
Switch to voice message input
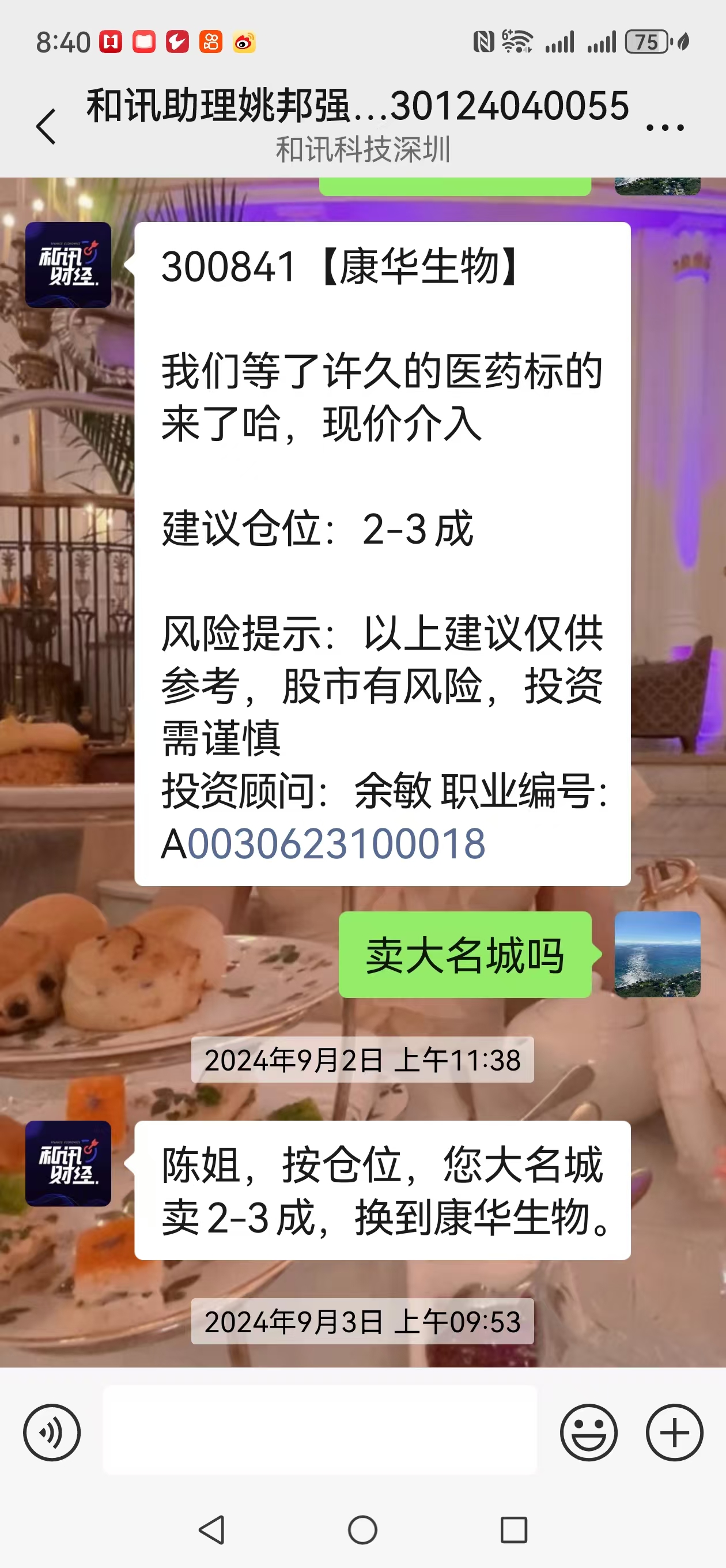point(52,1433)
